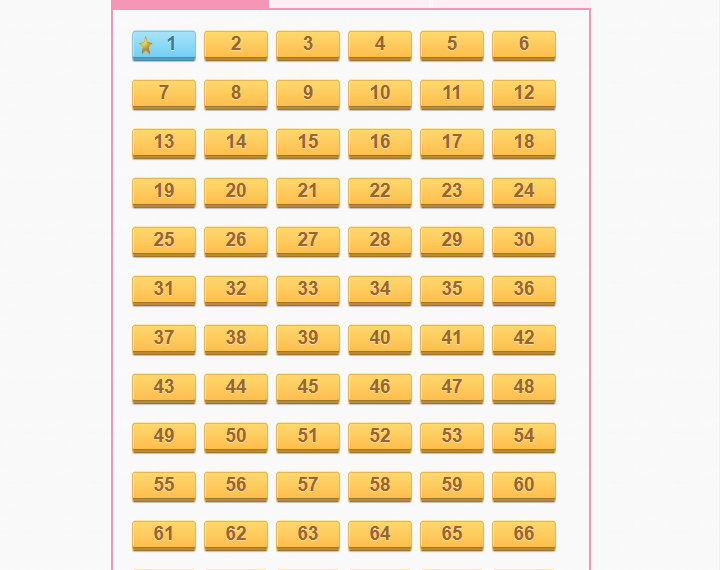Tap the number 21 button
The height and width of the screenshot is (570, 720).
tap(308, 191)
